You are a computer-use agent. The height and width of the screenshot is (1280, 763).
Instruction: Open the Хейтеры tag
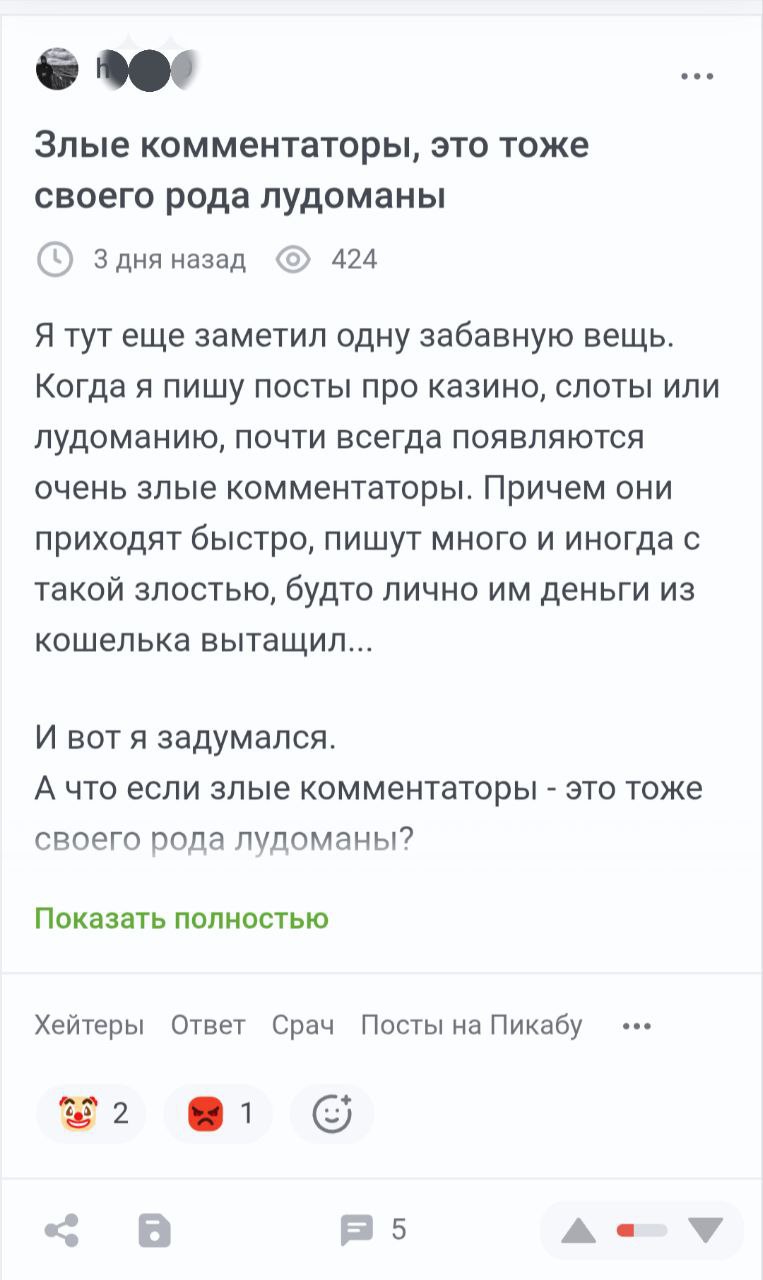(89, 1025)
